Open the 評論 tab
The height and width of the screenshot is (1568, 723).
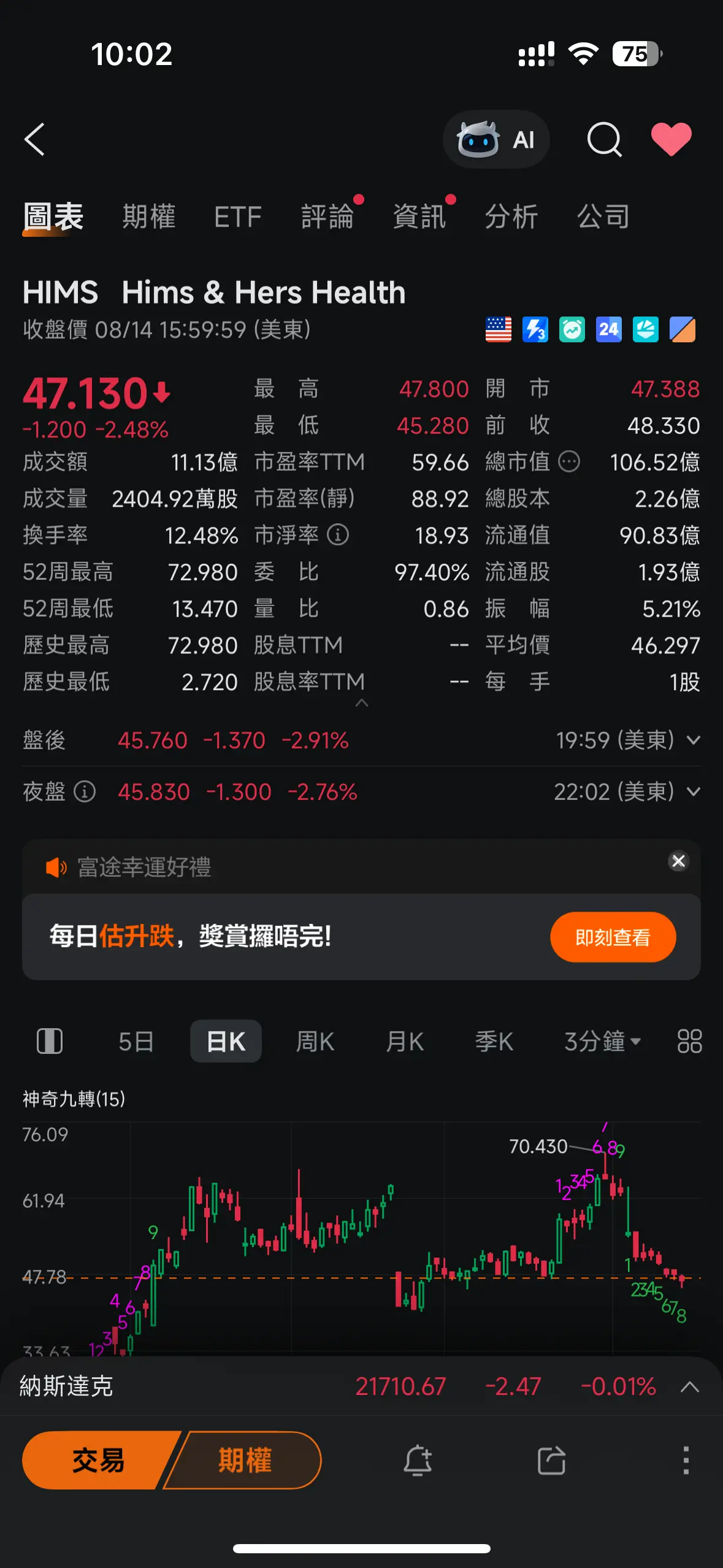pos(327,217)
